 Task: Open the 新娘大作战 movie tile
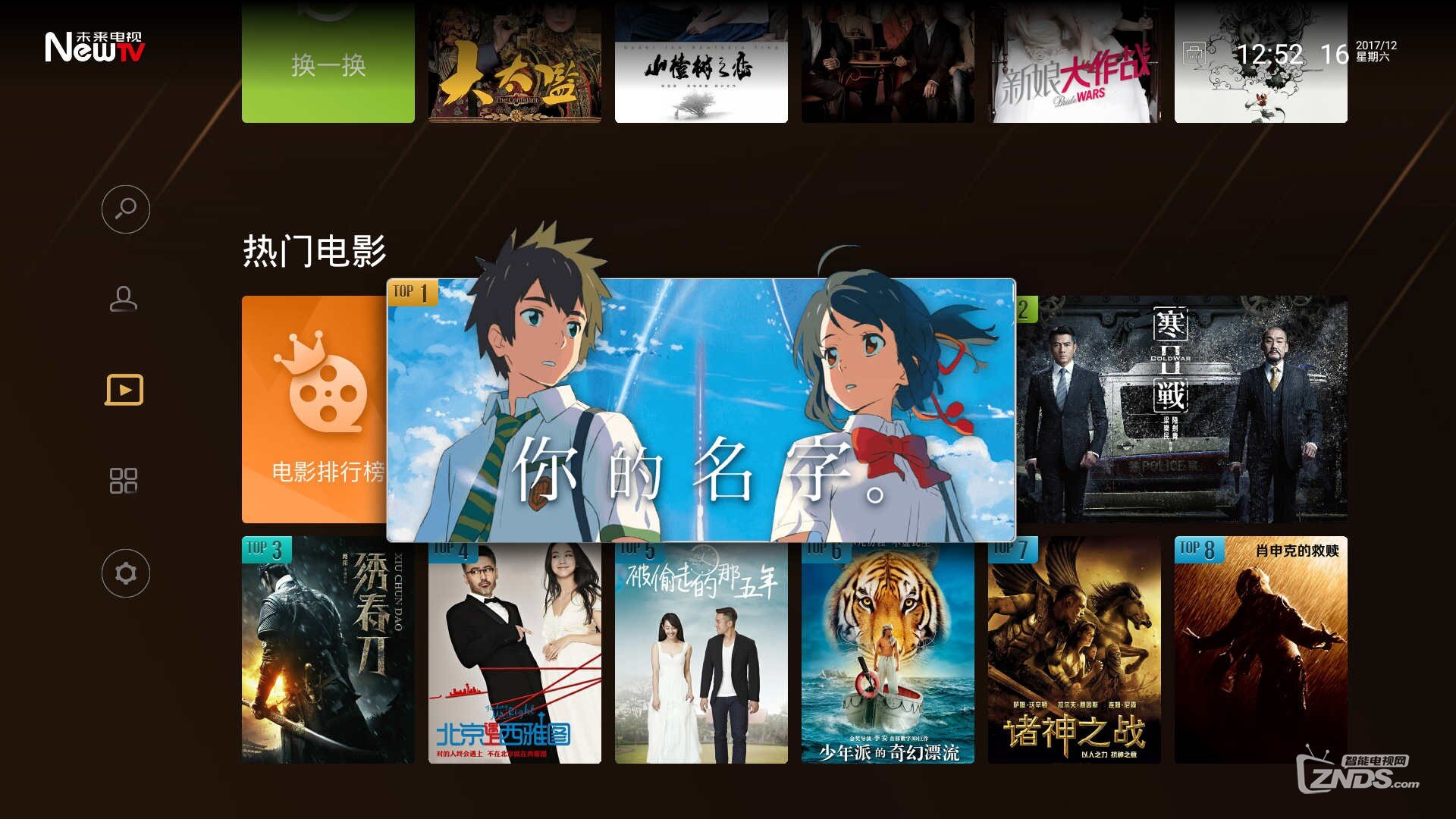coord(1074,64)
